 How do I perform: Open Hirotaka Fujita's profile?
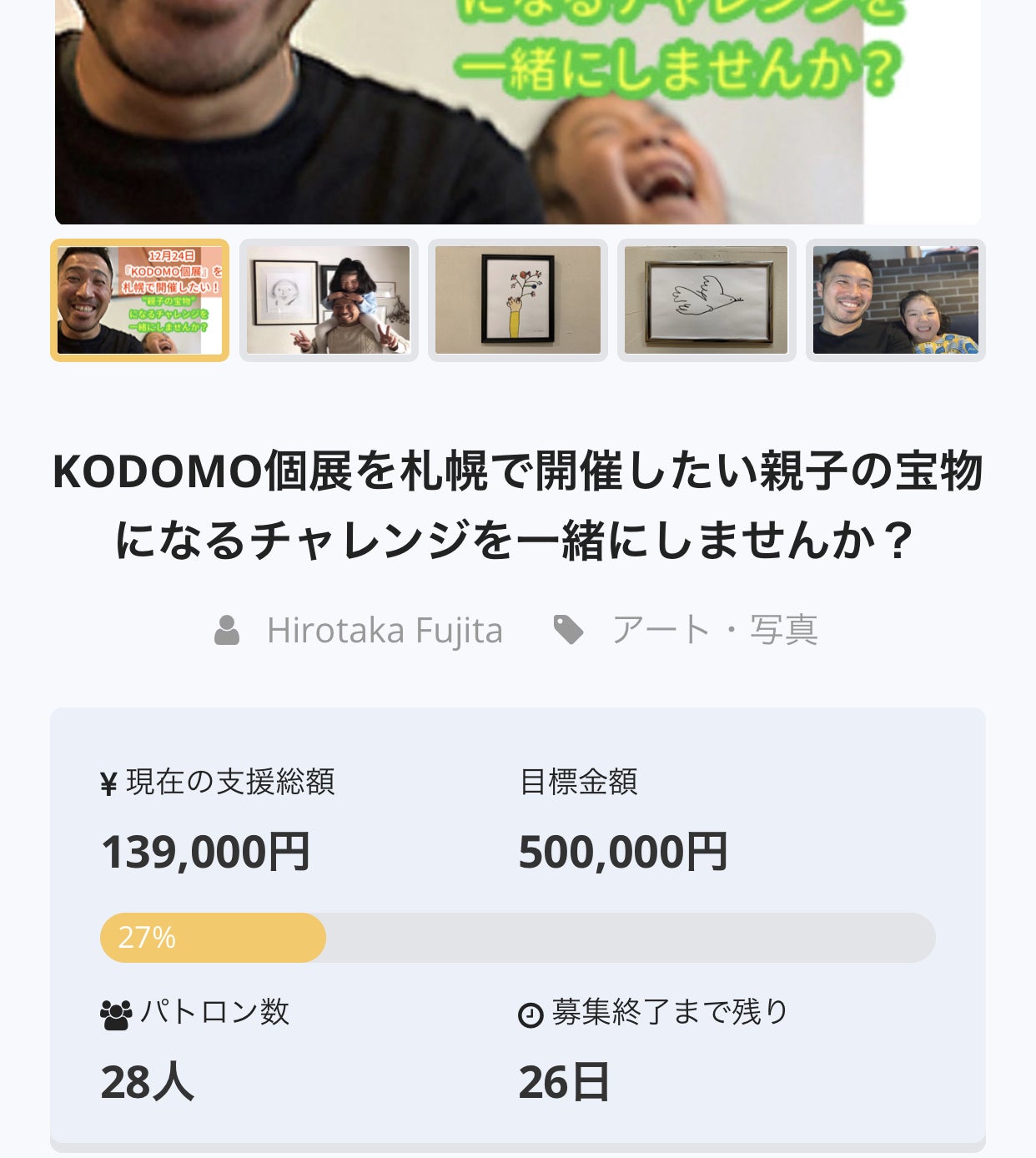tap(385, 630)
